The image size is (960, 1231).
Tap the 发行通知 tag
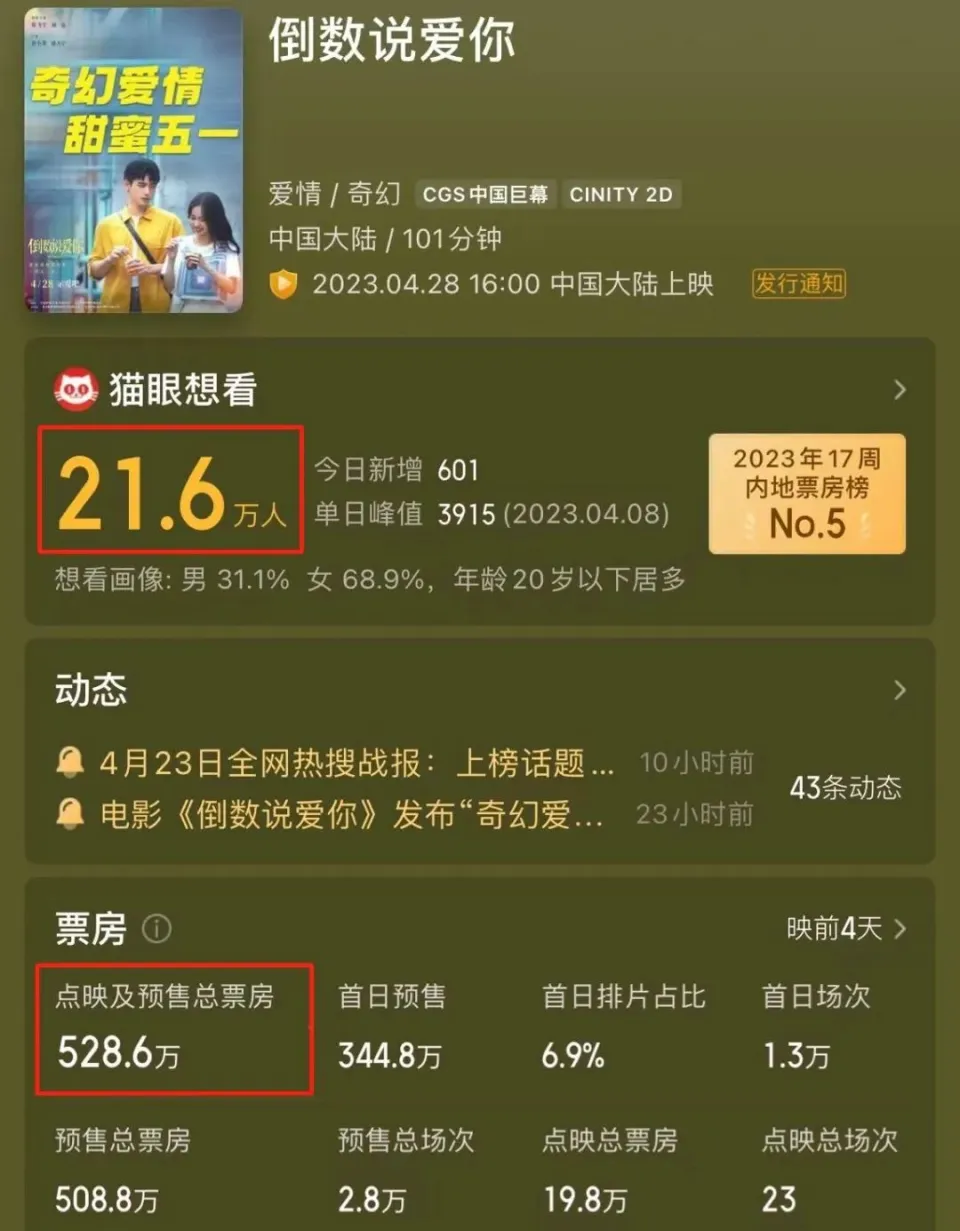[x=798, y=284]
